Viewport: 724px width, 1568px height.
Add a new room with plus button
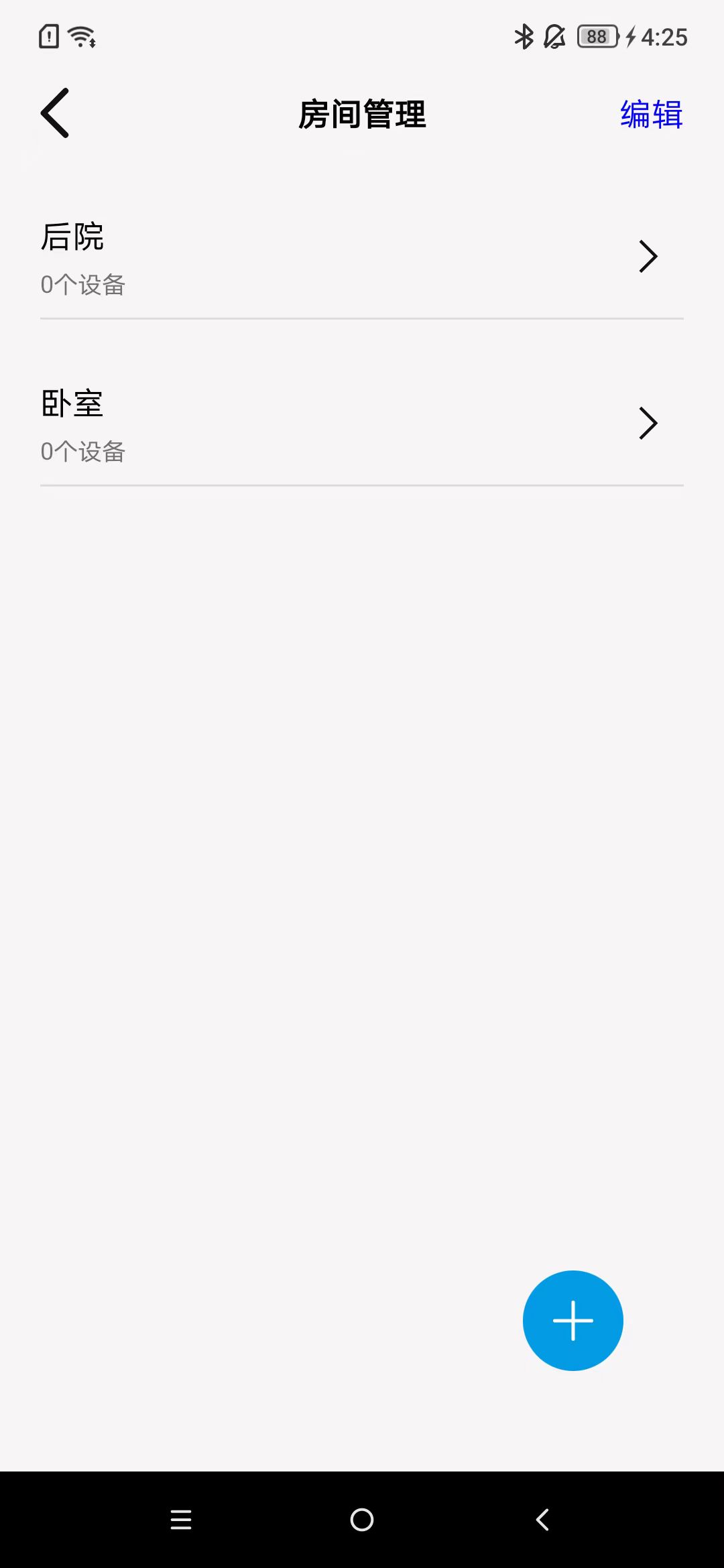[572, 1320]
